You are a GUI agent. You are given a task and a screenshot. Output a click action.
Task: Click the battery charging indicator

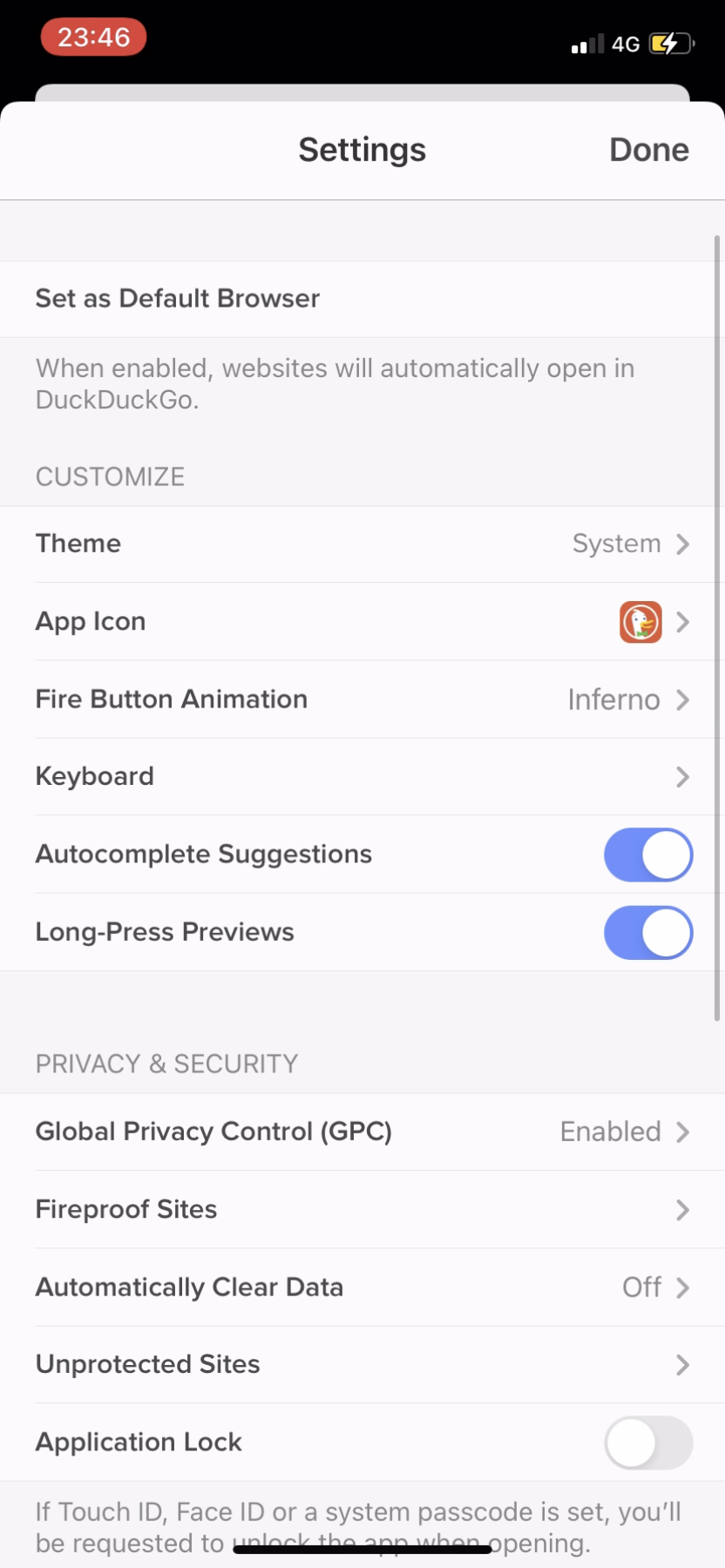pos(669,44)
